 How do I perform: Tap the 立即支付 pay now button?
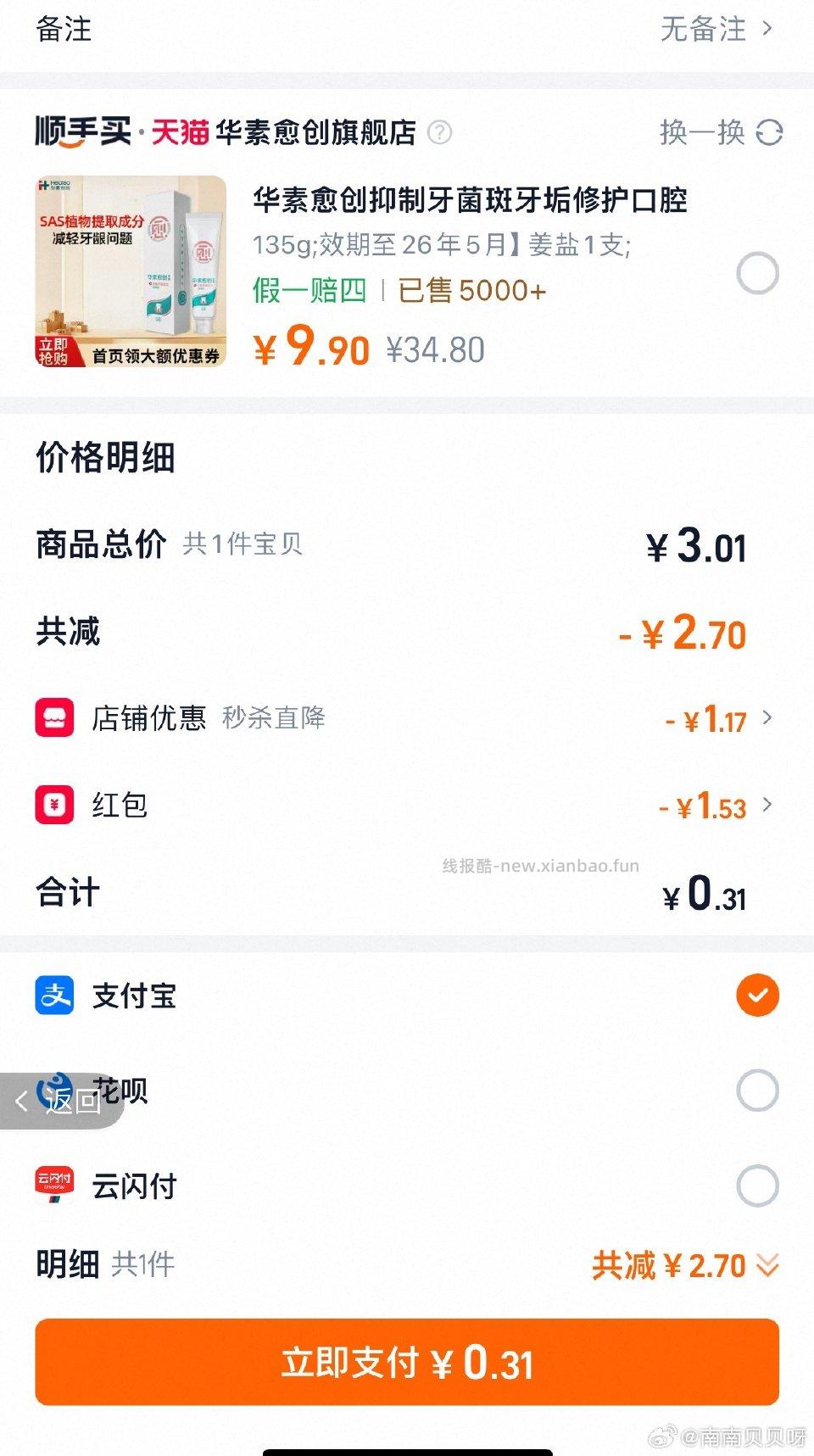(x=407, y=1361)
